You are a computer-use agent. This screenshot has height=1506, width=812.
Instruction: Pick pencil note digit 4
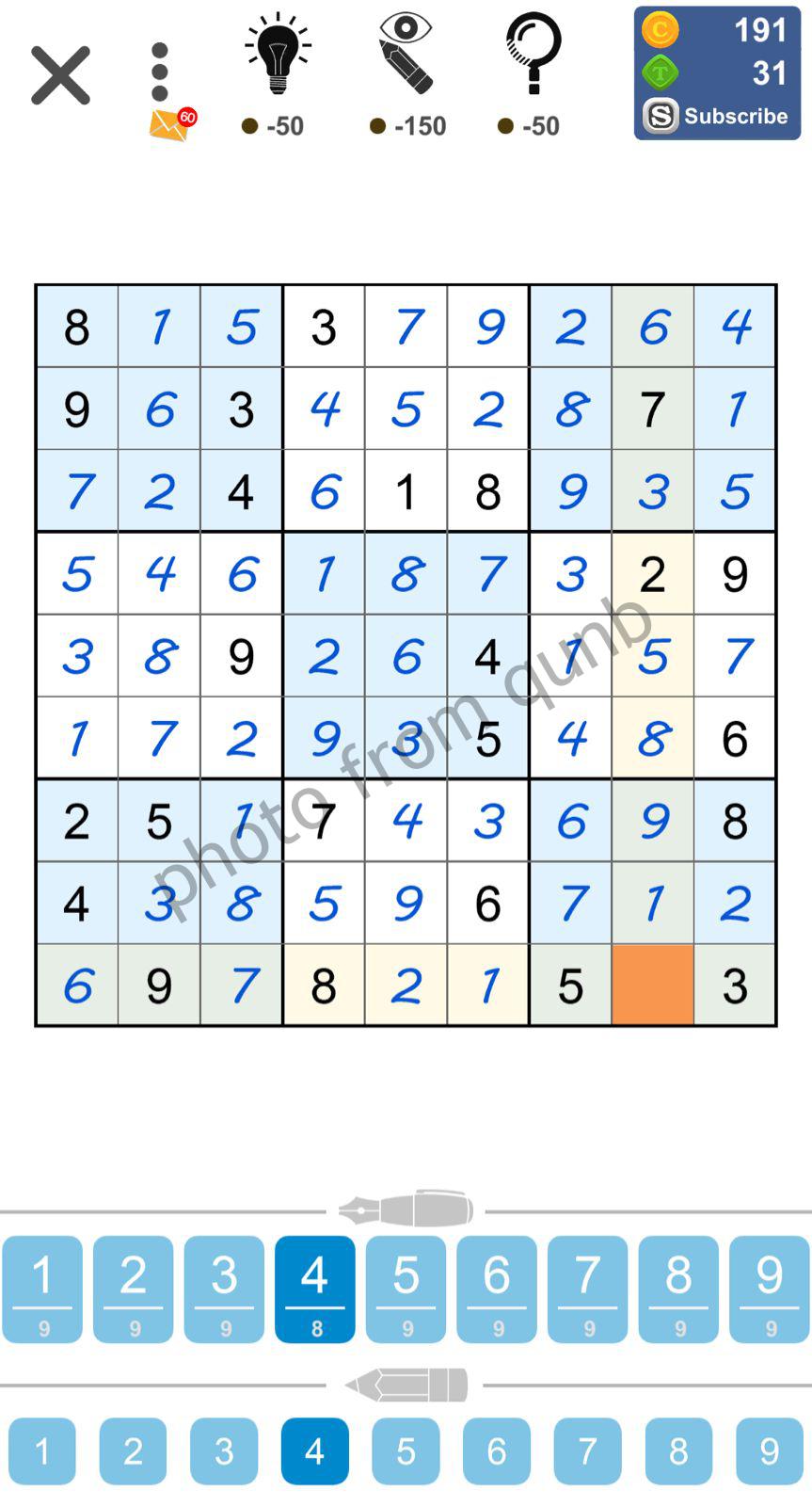[314, 1450]
